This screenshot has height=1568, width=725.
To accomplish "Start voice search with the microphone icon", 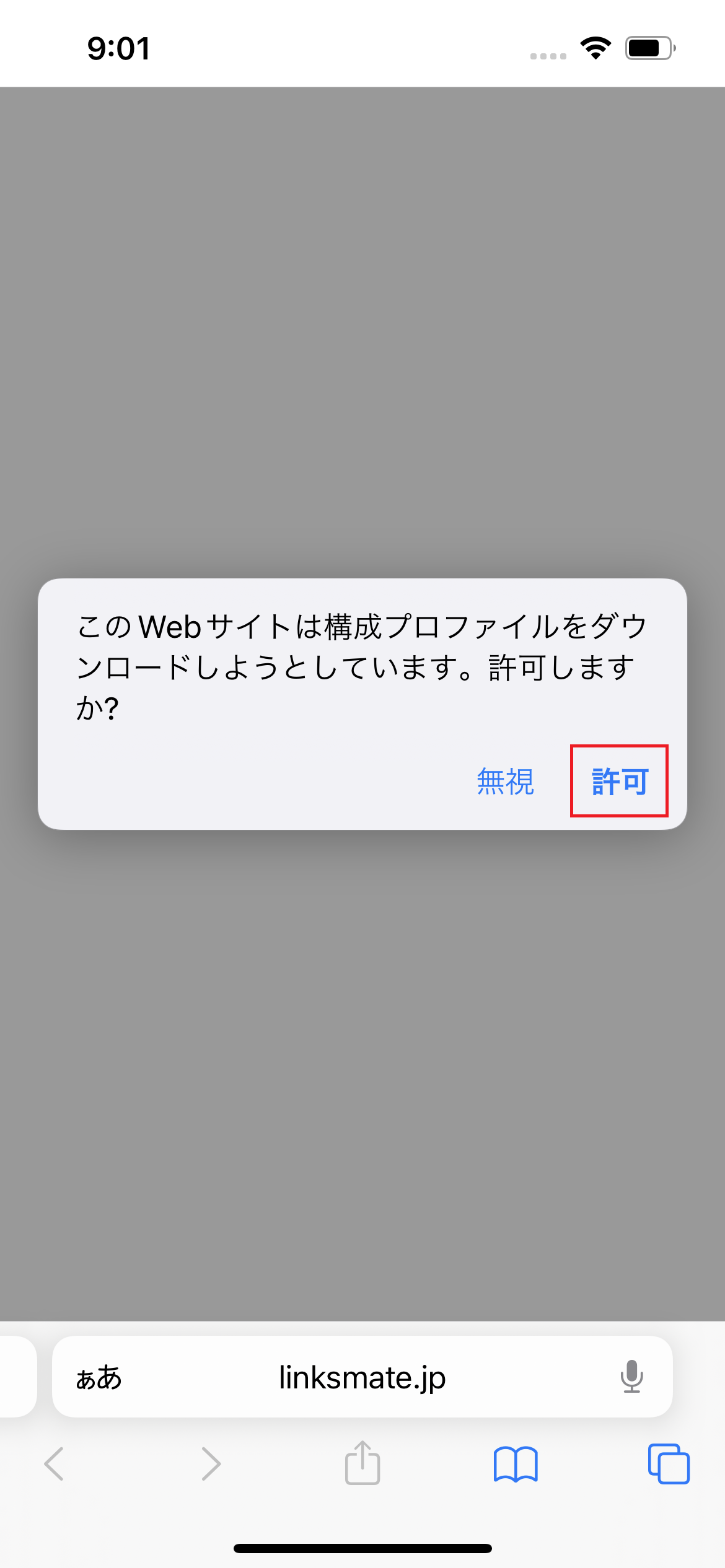I will tap(631, 1378).
